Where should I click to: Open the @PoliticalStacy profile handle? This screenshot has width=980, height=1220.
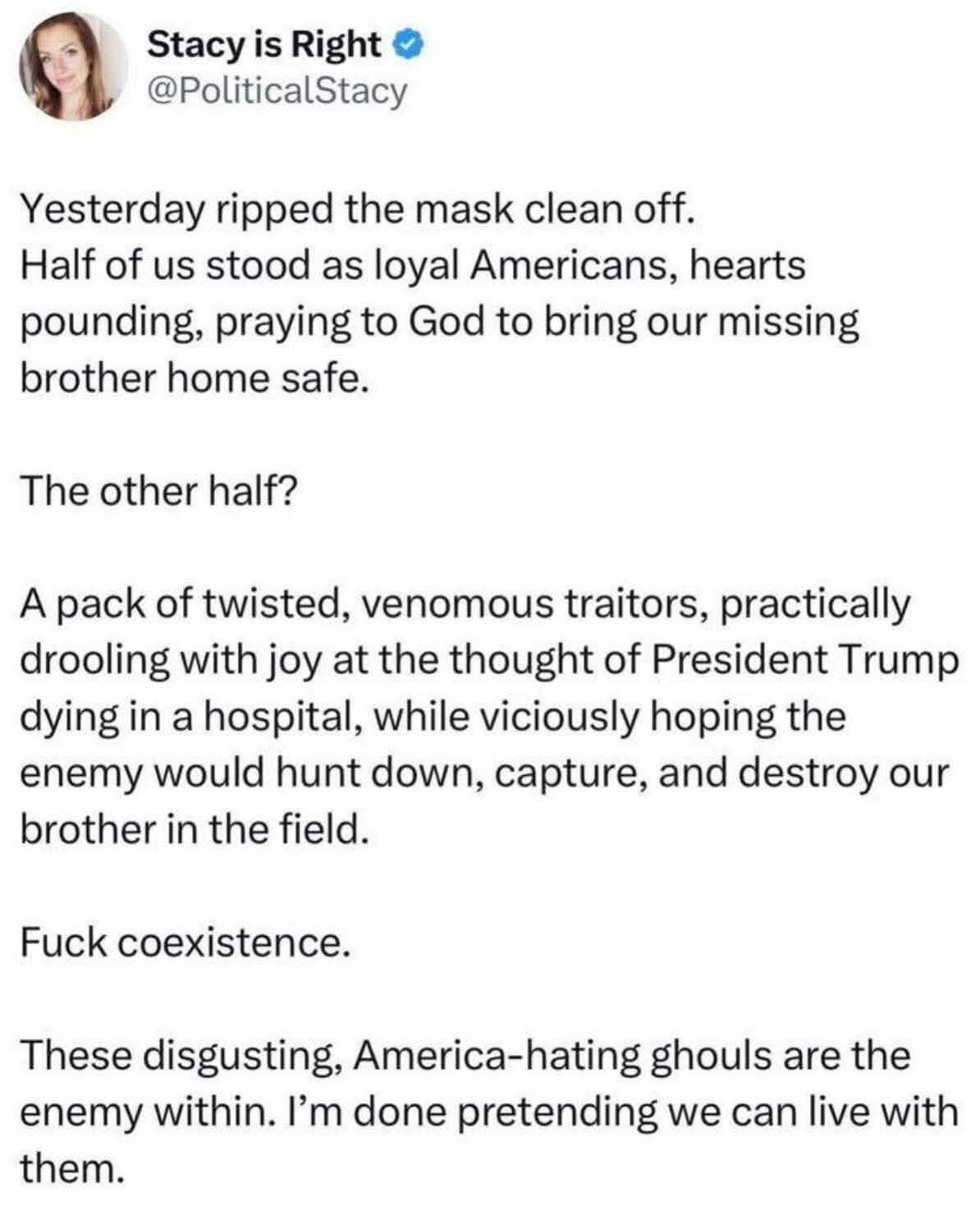(277, 91)
